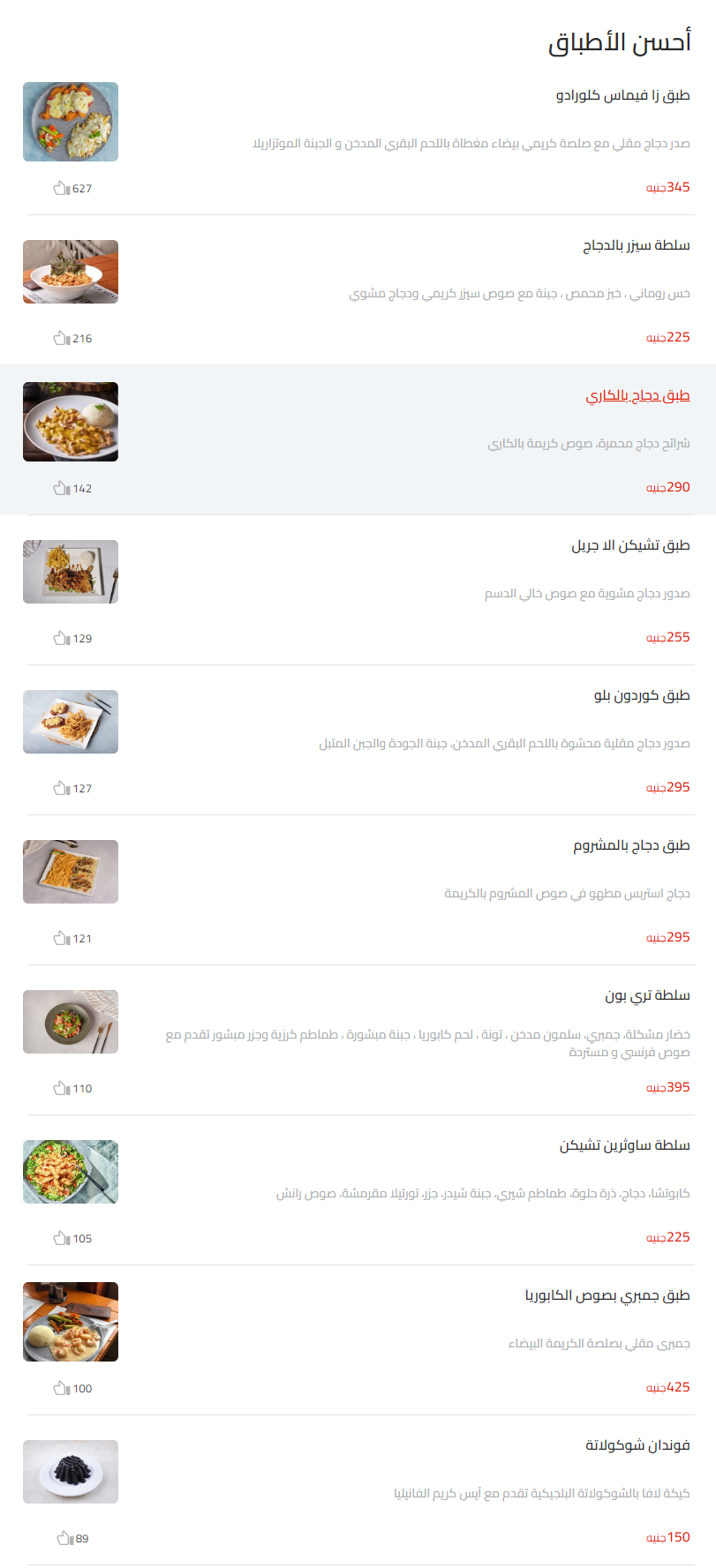716x1568 pixels.
Task: Like the سلطة سيزر بالدجاج dish
Action: pyautogui.click(x=62, y=338)
